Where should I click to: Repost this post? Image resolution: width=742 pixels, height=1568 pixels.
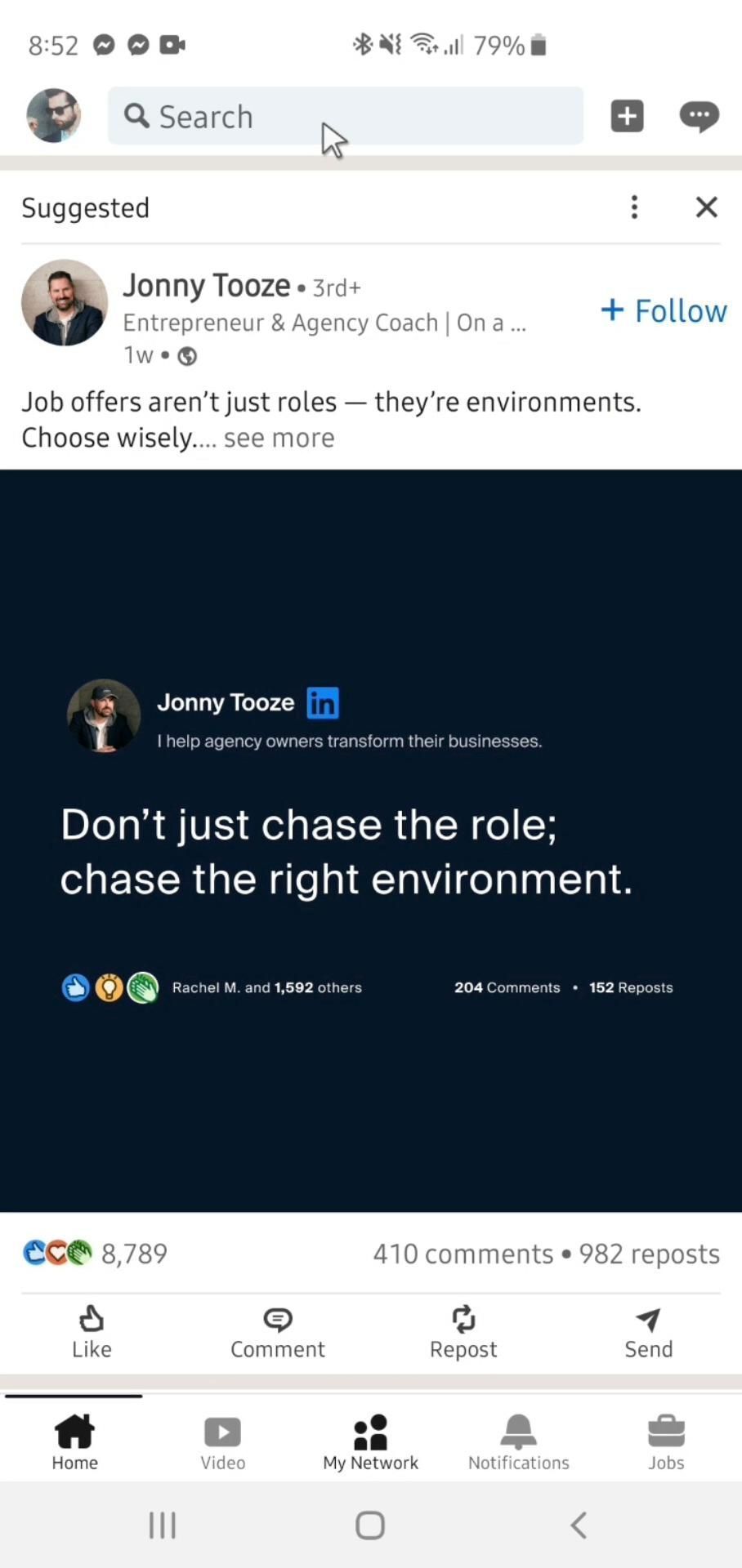[x=463, y=1332]
